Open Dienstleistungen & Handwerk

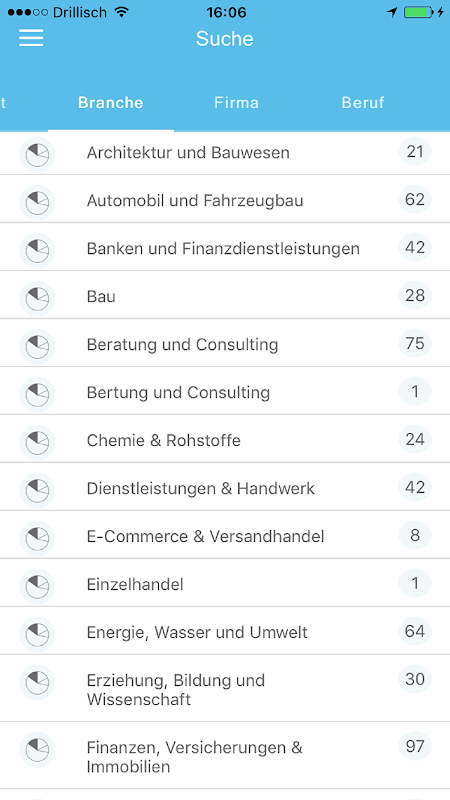(x=225, y=488)
